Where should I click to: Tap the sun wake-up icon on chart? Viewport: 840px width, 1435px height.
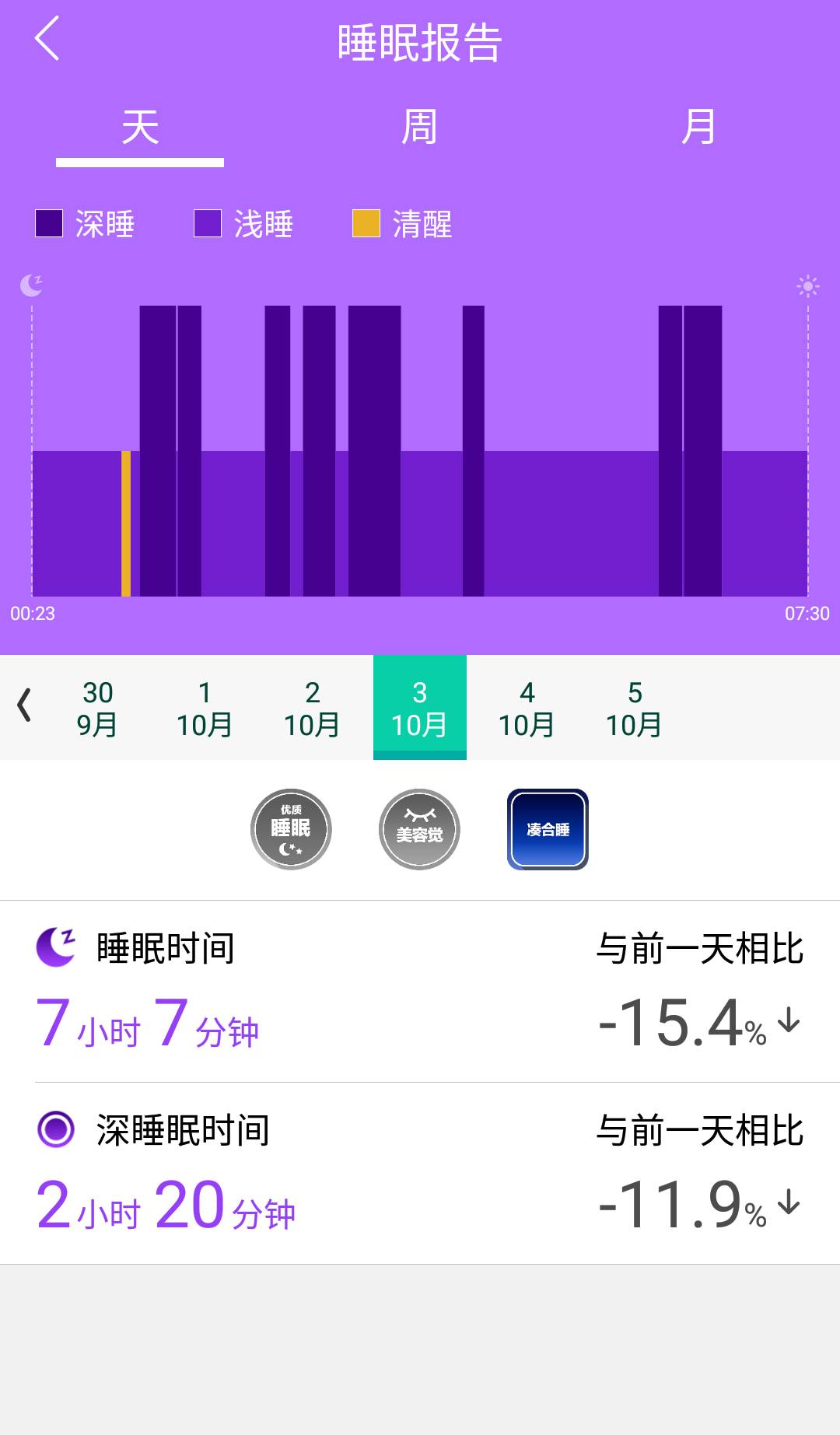tap(807, 286)
